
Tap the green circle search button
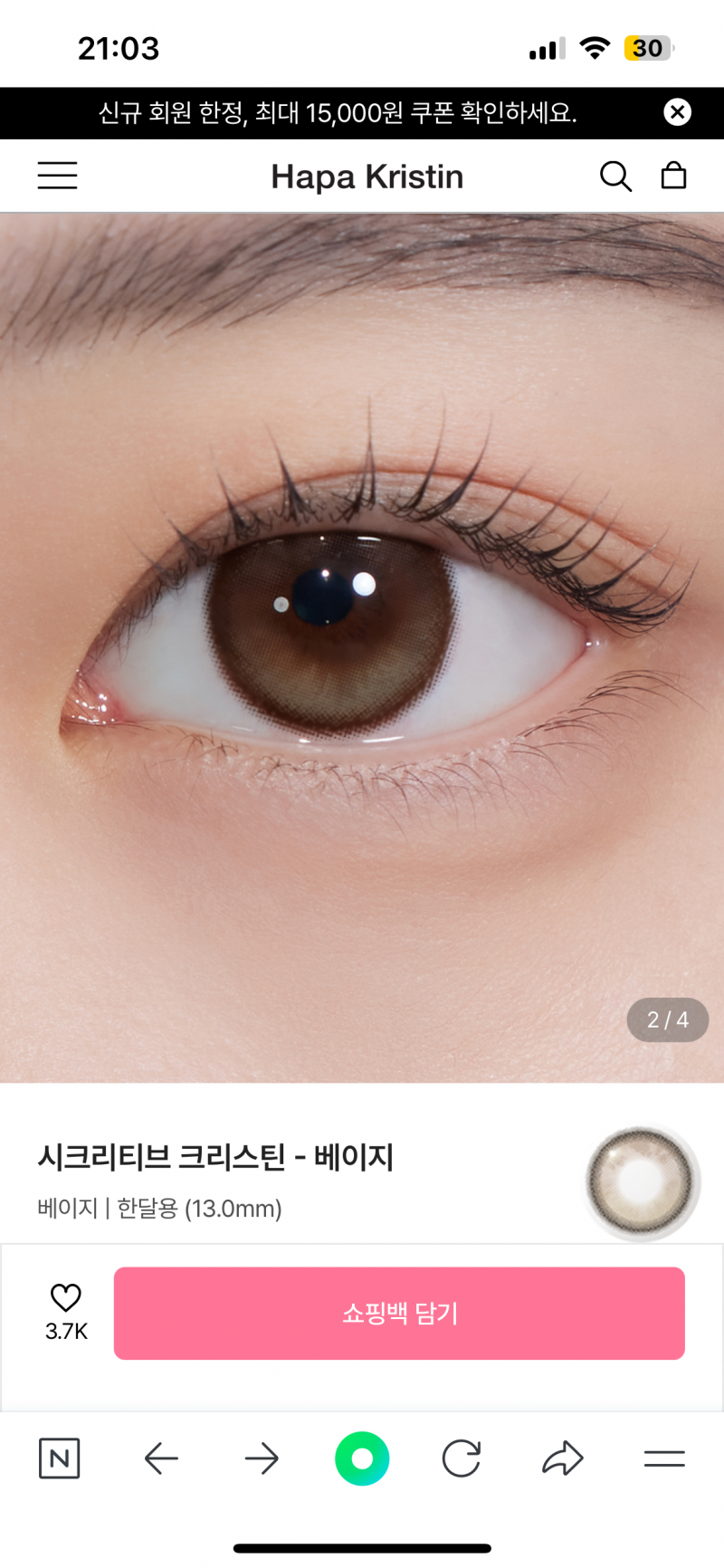click(362, 1458)
